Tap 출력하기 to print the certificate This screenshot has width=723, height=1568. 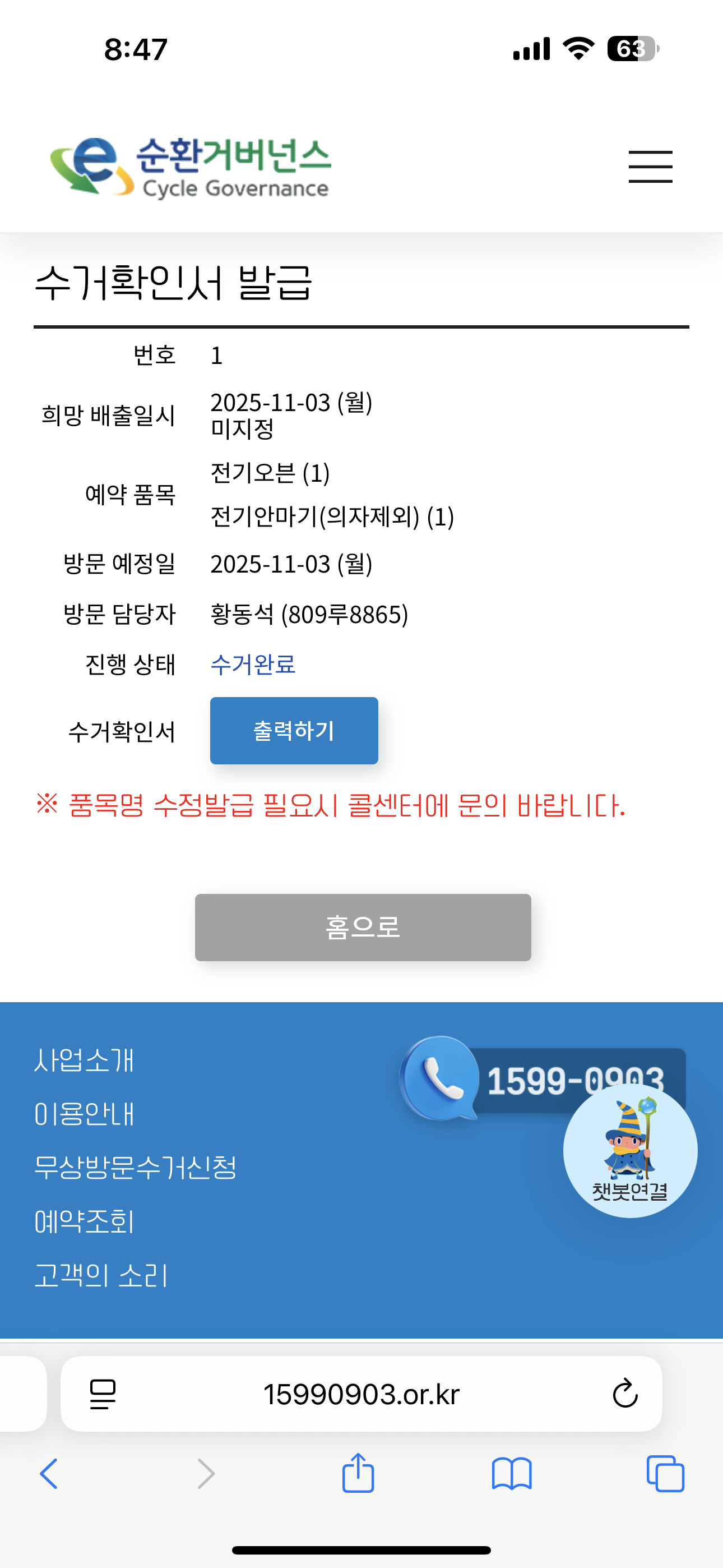pyautogui.click(x=294, y=730)
